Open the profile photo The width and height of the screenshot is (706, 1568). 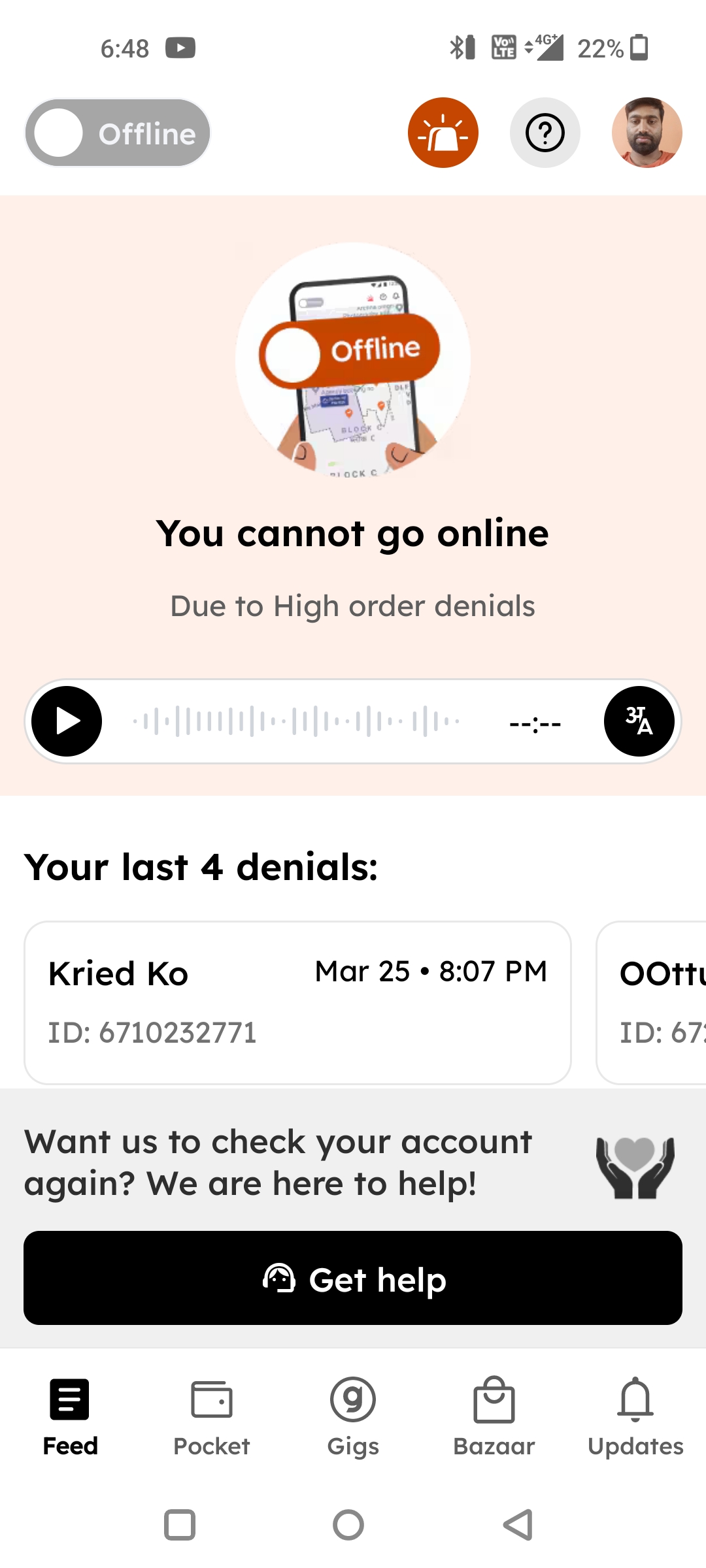[647, 133]
